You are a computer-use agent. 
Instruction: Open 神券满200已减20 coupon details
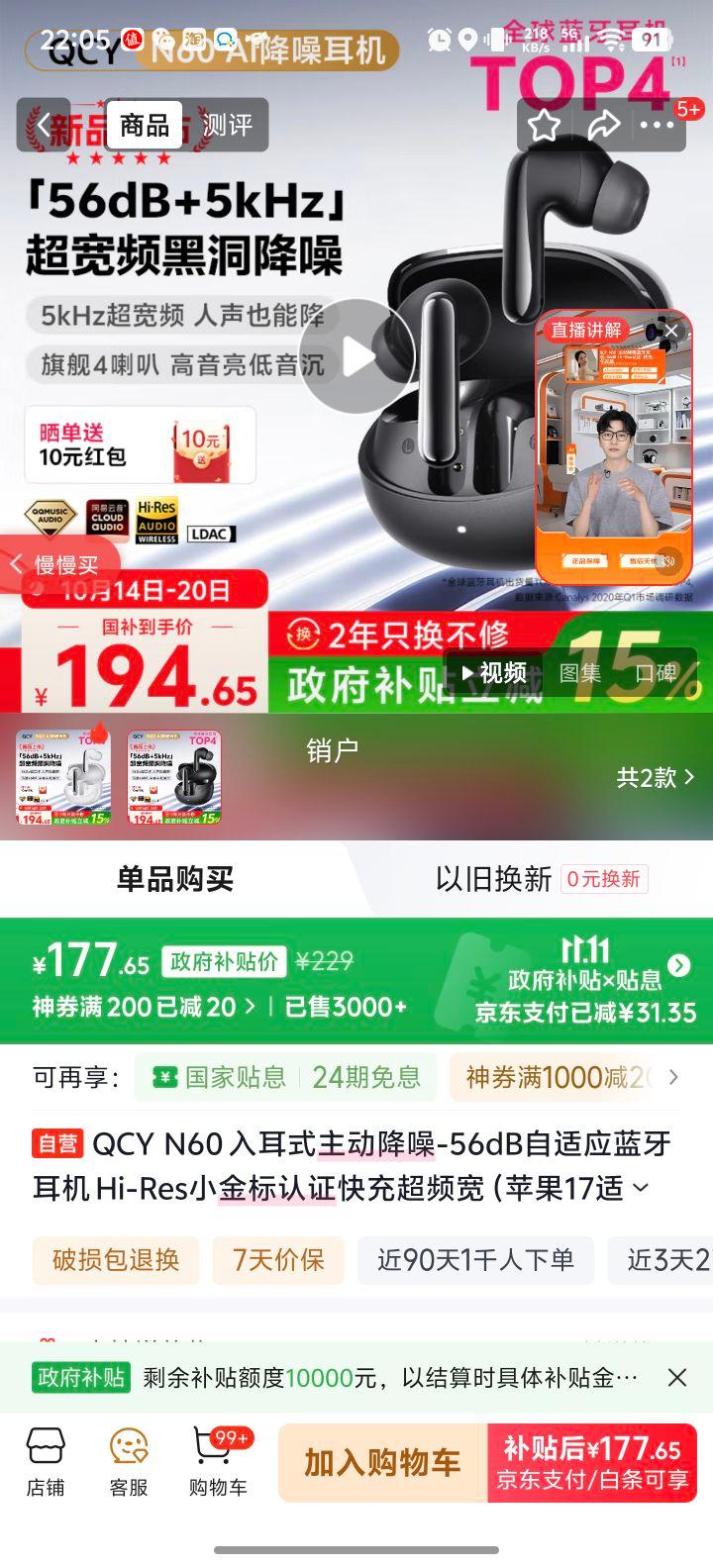pos(144,1007)
